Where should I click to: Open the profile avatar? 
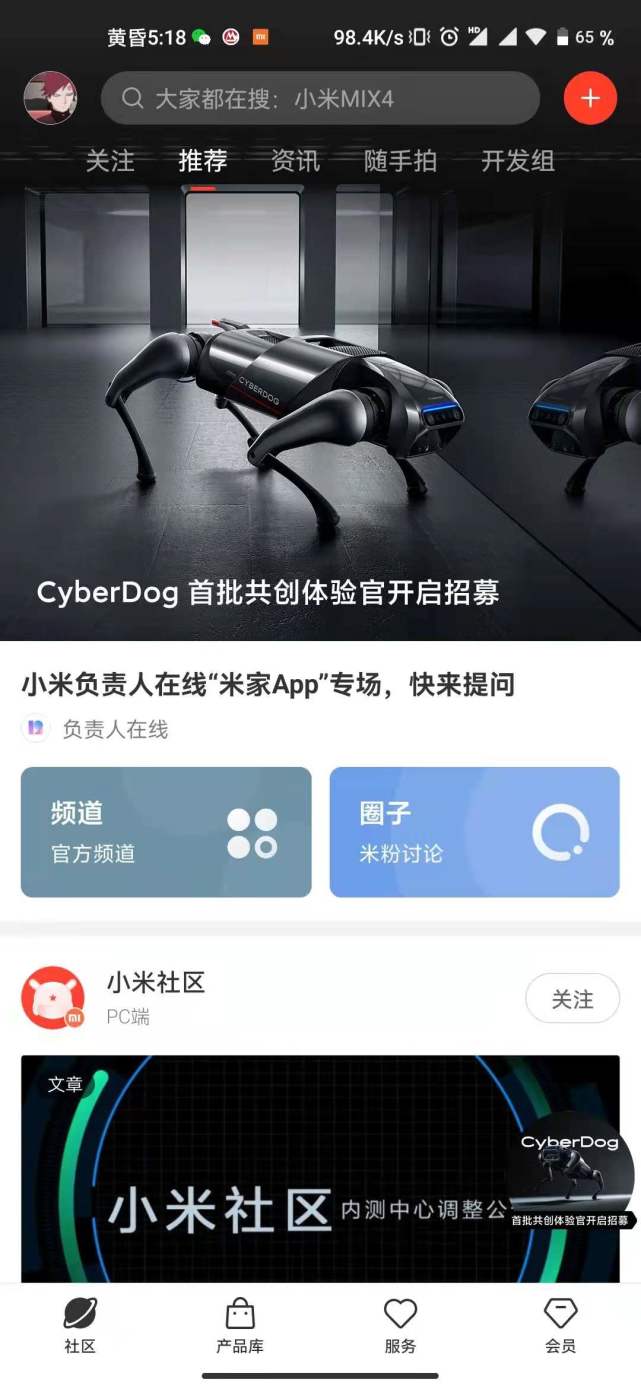(51, 98)
